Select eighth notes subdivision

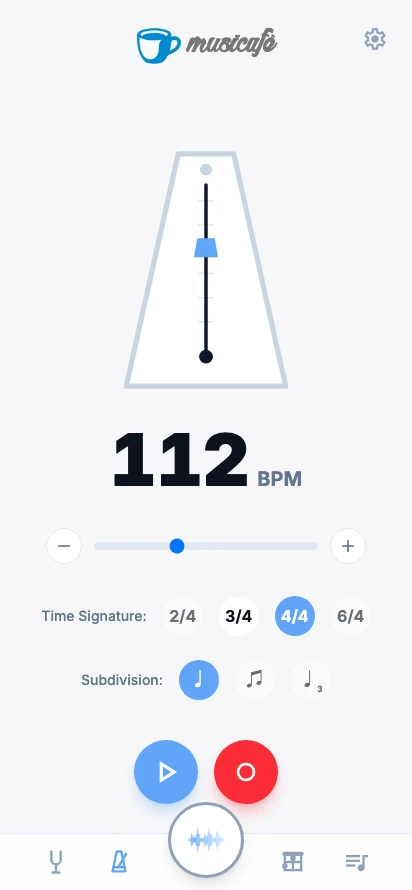pyautogui.click(x=255, y=680)
